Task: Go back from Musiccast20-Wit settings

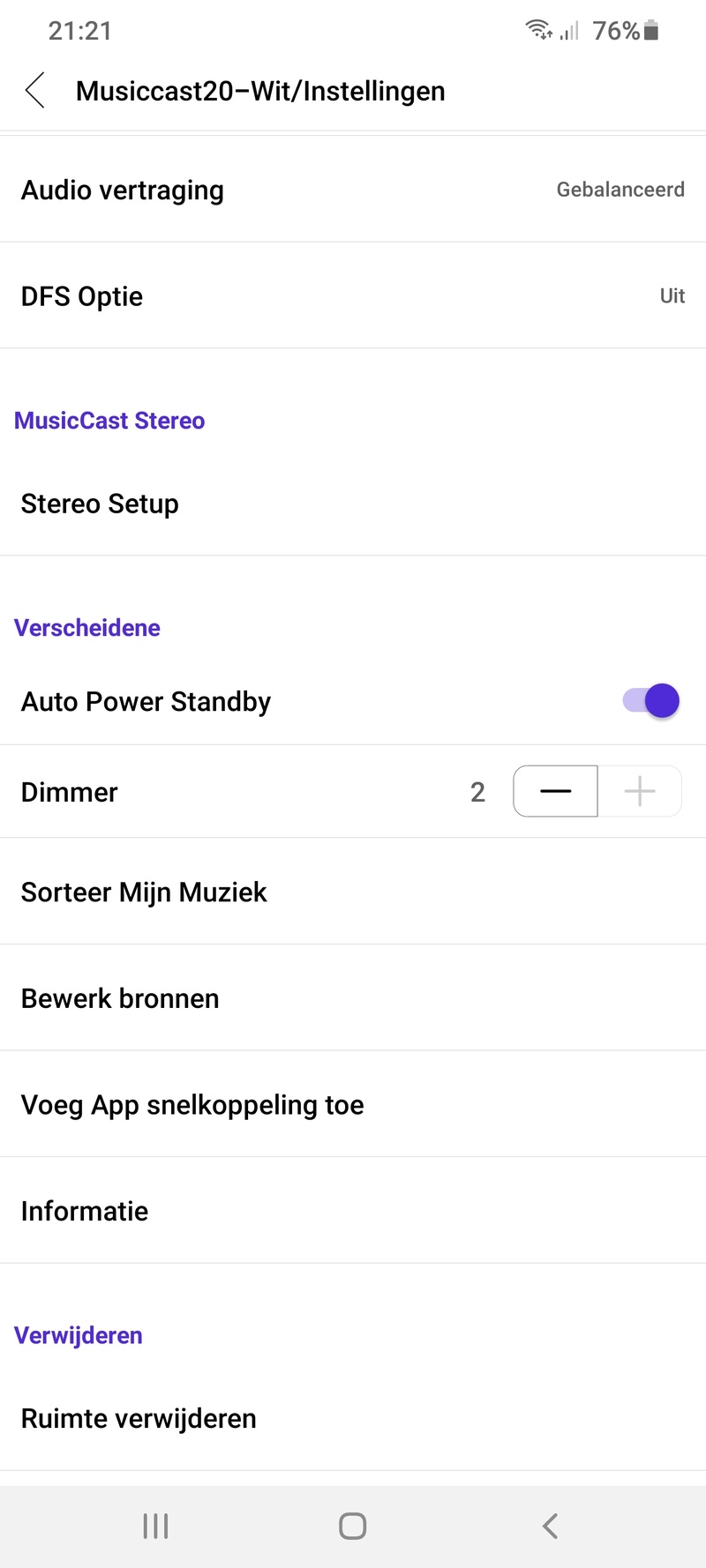Action: pyautogui.click(x=35, y=91)
